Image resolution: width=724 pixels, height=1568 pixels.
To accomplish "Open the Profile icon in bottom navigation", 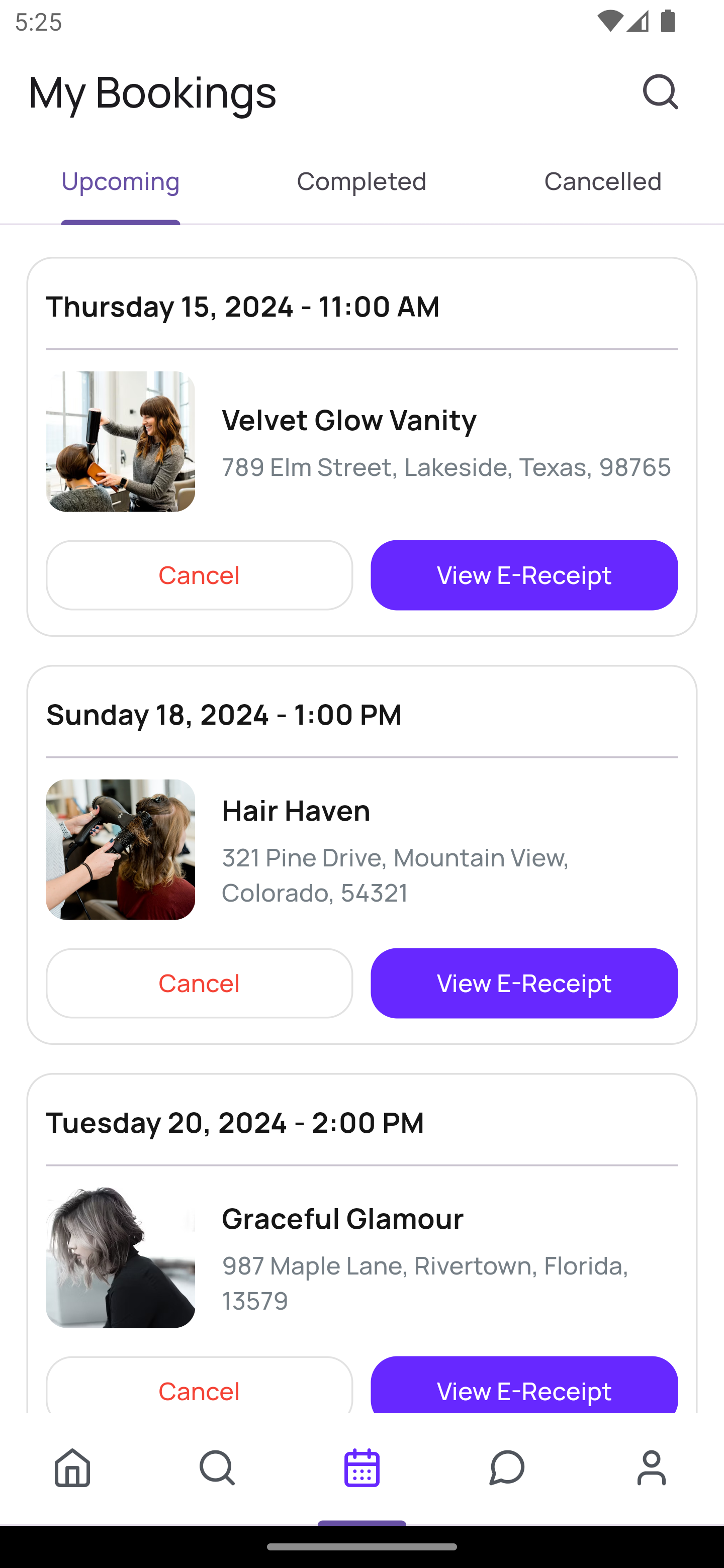I will click(x=651, y=1467).
